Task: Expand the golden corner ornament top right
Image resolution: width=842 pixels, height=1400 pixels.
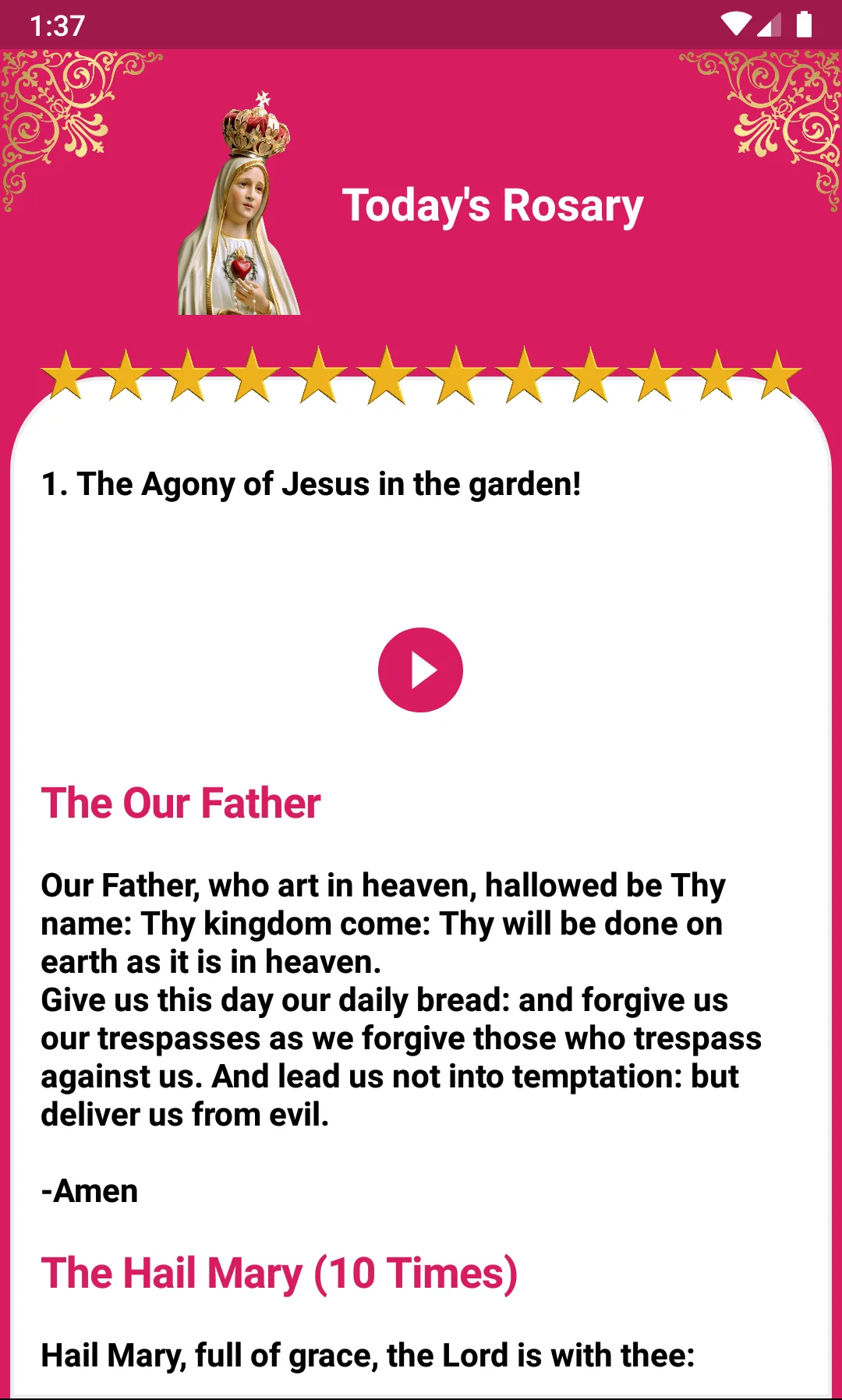Action: (x=780, y=117)
